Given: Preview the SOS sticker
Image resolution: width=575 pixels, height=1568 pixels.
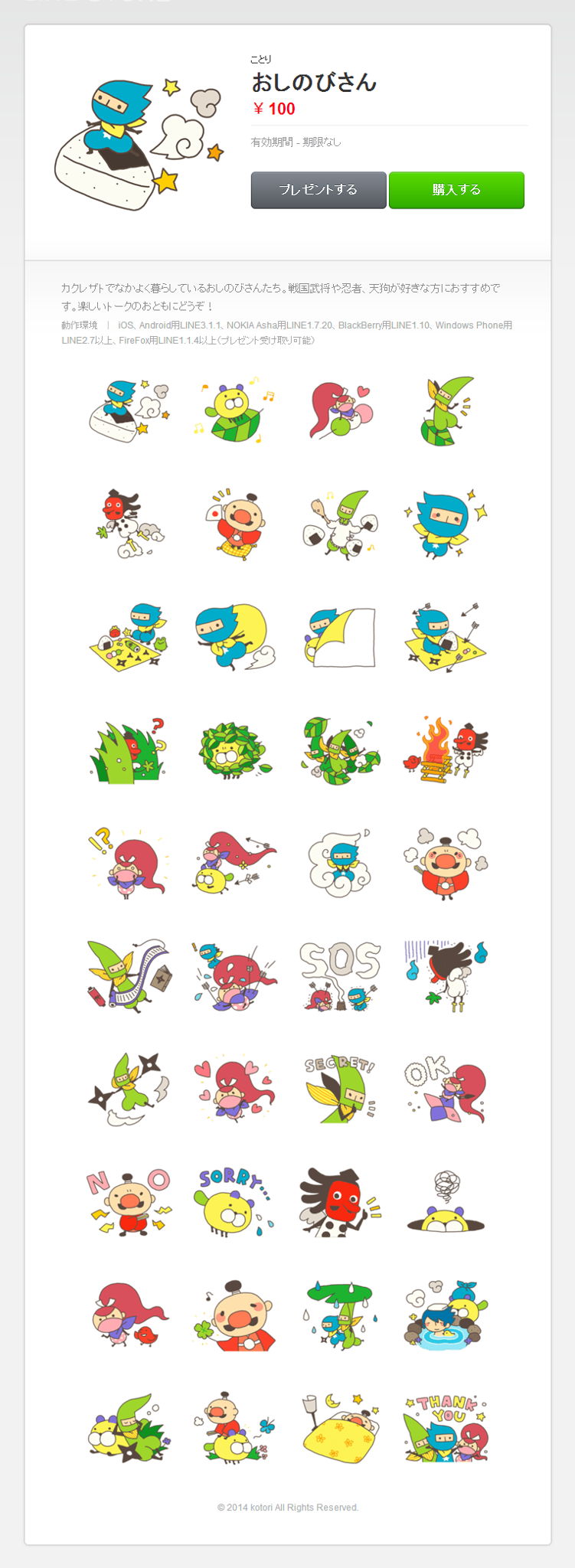Looking at the screenshot, I should click(339, 976).
